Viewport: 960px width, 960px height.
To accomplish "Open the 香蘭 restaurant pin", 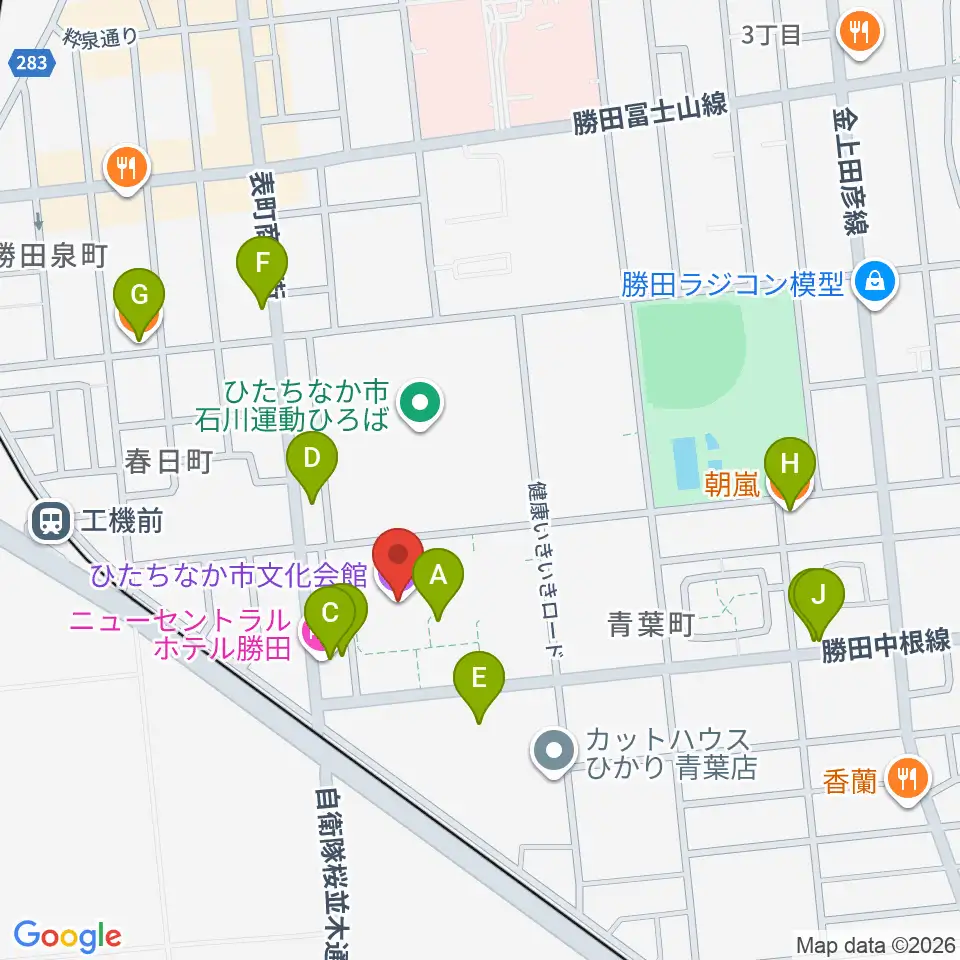I will click(x=907, y=781).
